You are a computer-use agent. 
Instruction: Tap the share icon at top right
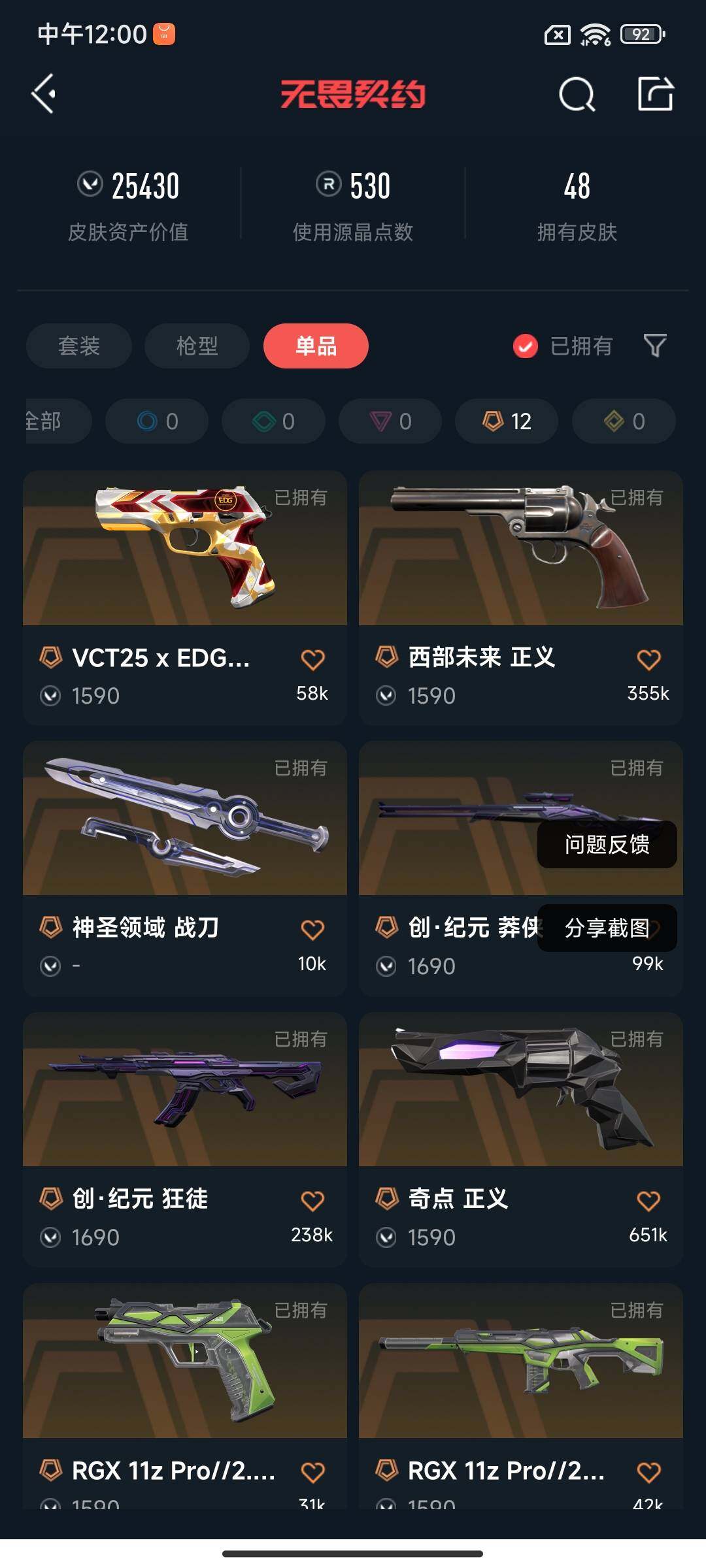655,94
